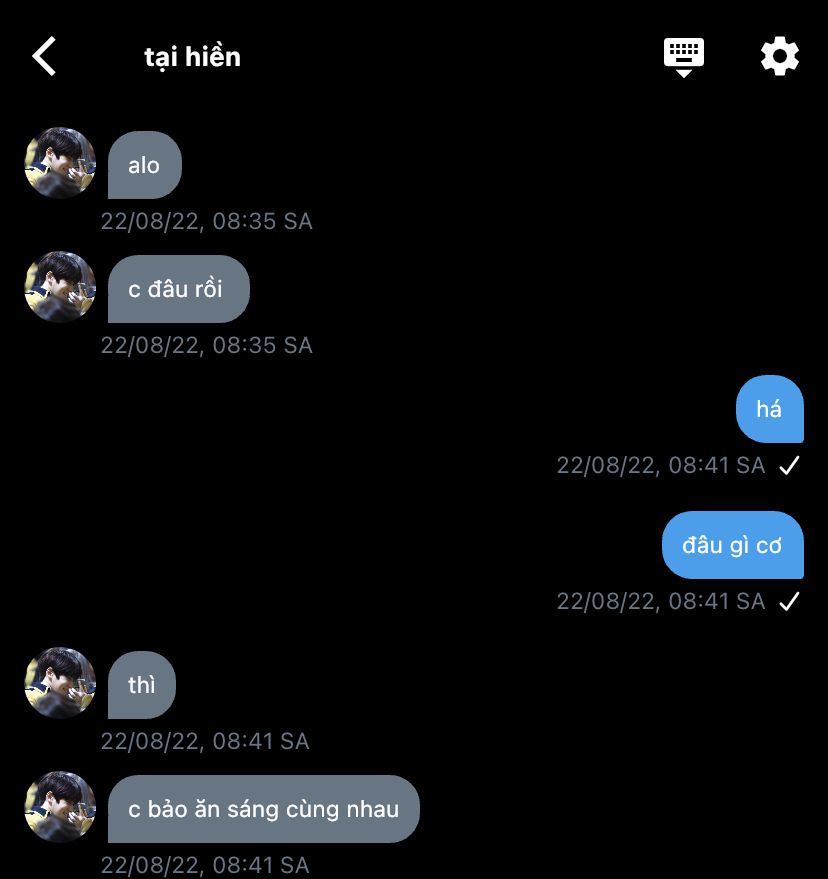Open chat settings gear
Viewport: 828px width, 879px height.
[x=780, y=56]
